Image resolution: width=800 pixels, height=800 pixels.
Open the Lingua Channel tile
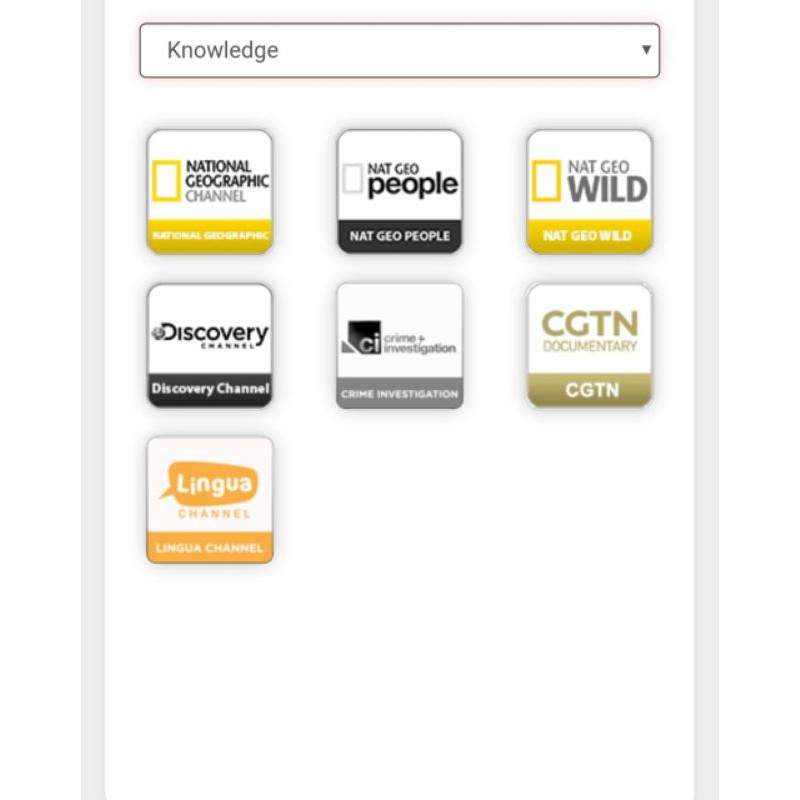(210, 499)
